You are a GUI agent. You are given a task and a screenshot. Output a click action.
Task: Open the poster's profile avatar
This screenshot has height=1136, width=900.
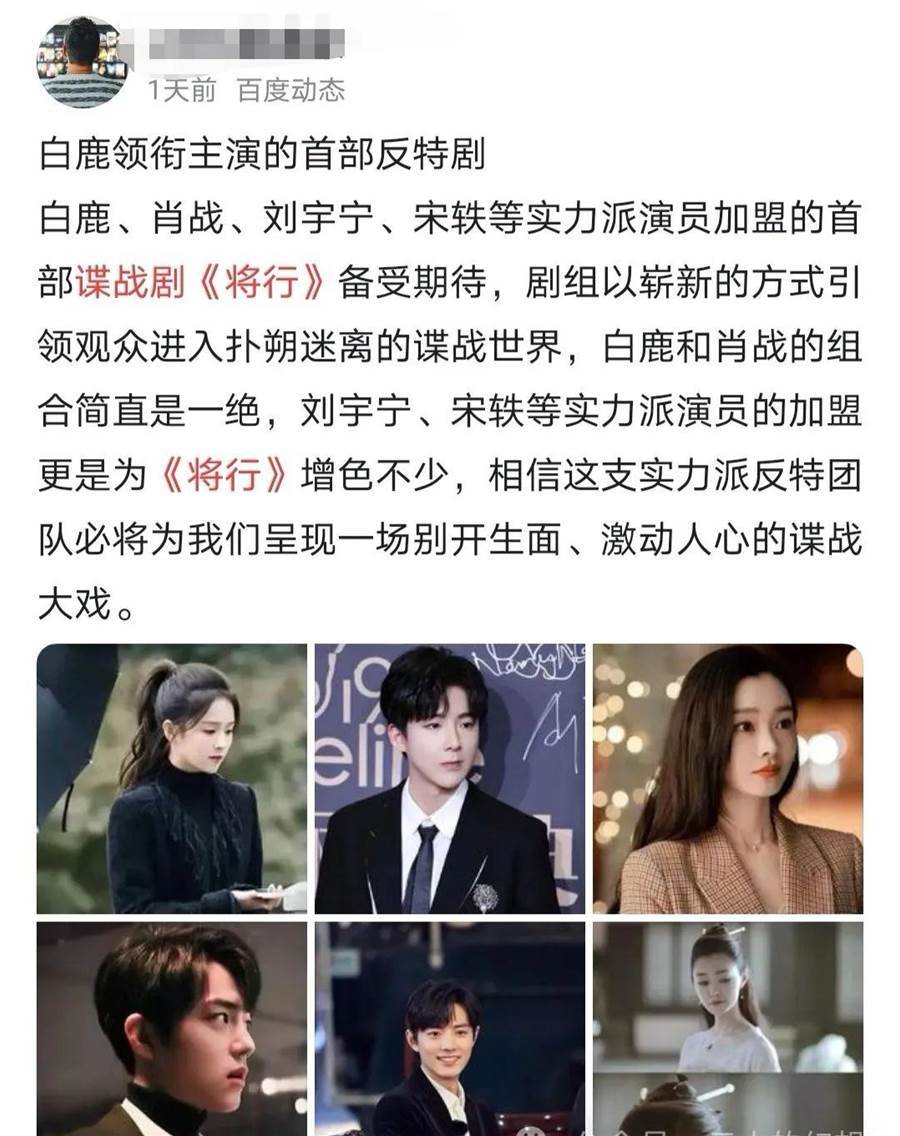click(83, 62)
